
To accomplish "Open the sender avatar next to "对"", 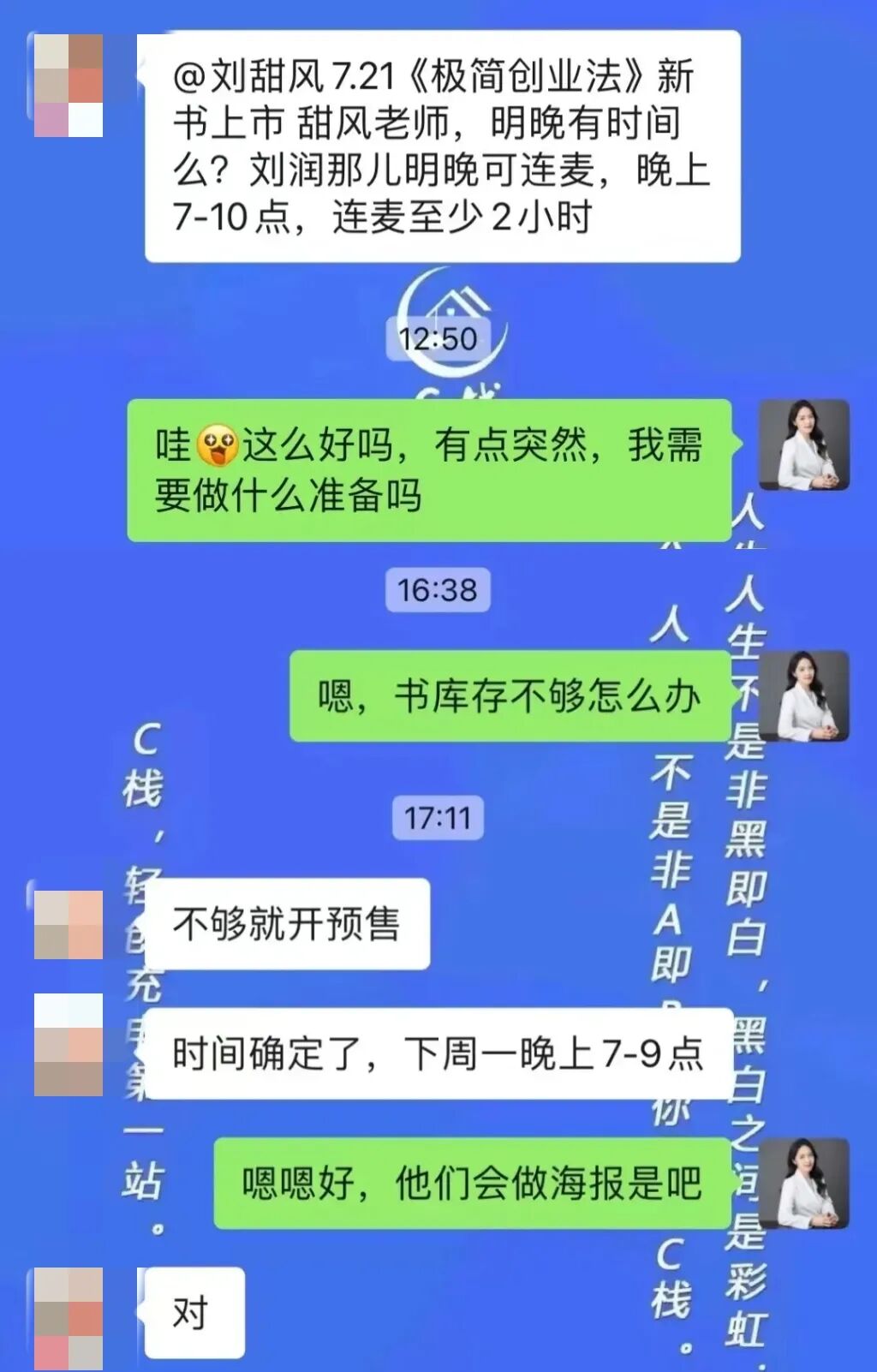I will (69, 1319).
